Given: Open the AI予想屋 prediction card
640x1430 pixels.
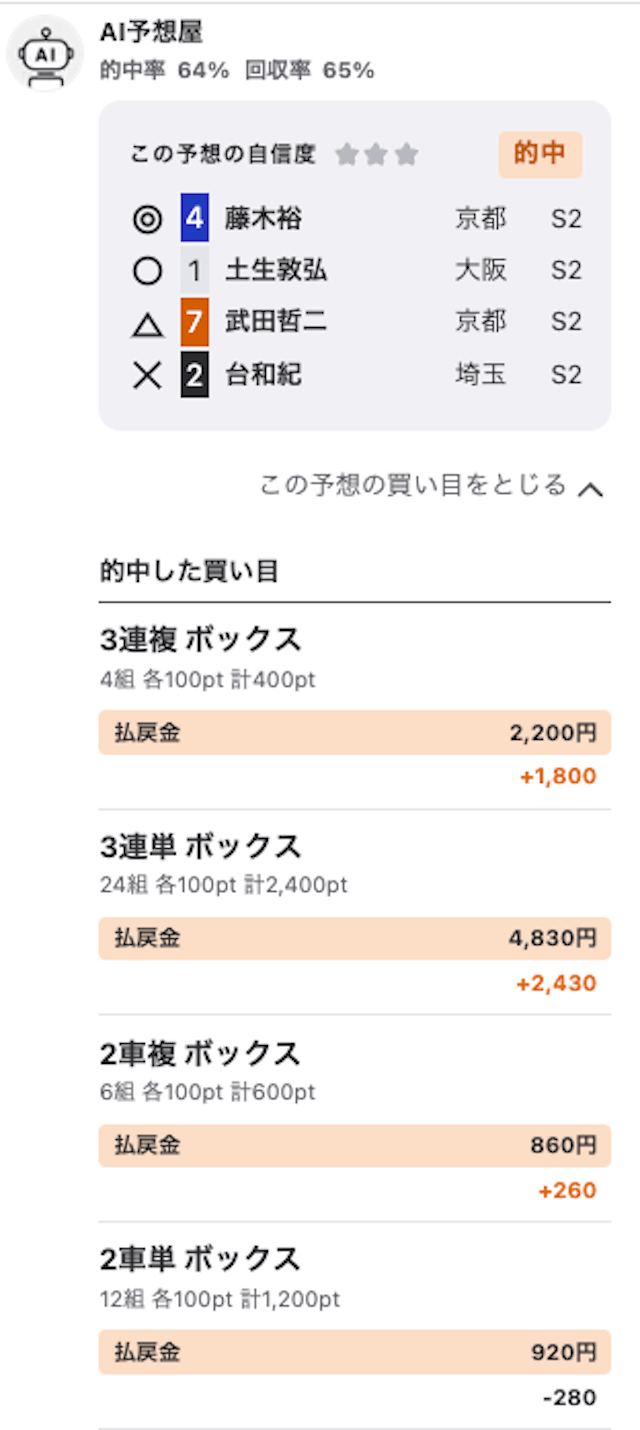Looking at the screenshot, I should (x=354, y=266).
